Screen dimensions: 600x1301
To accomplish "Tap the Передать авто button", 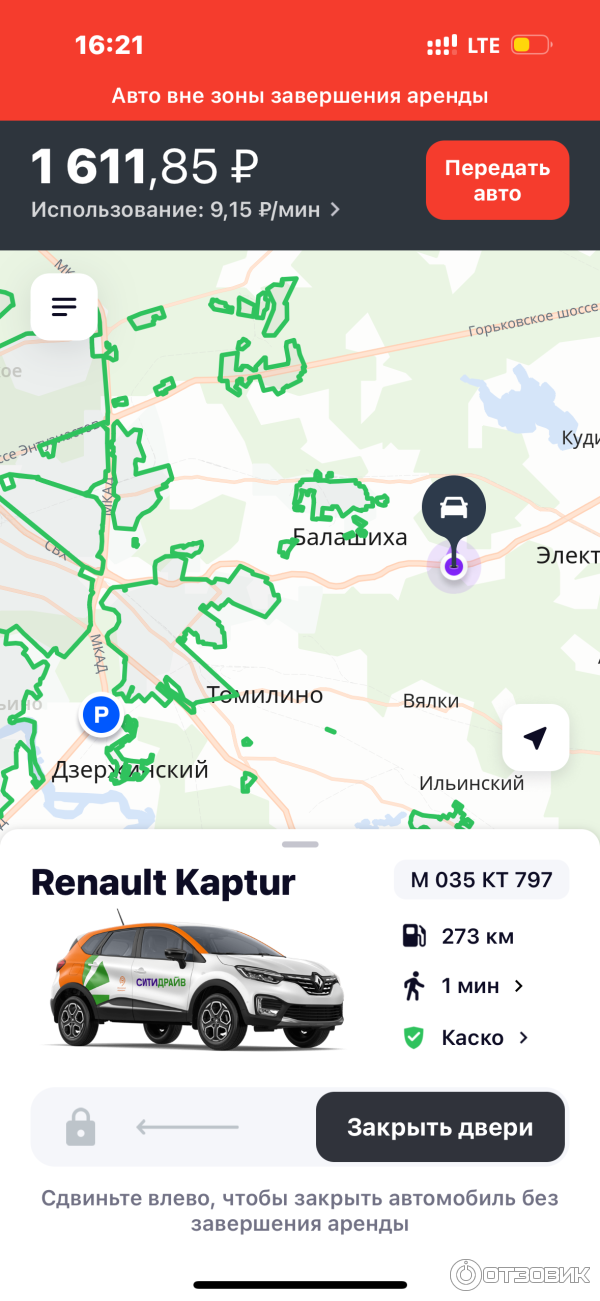I will [x=497, y=180].
